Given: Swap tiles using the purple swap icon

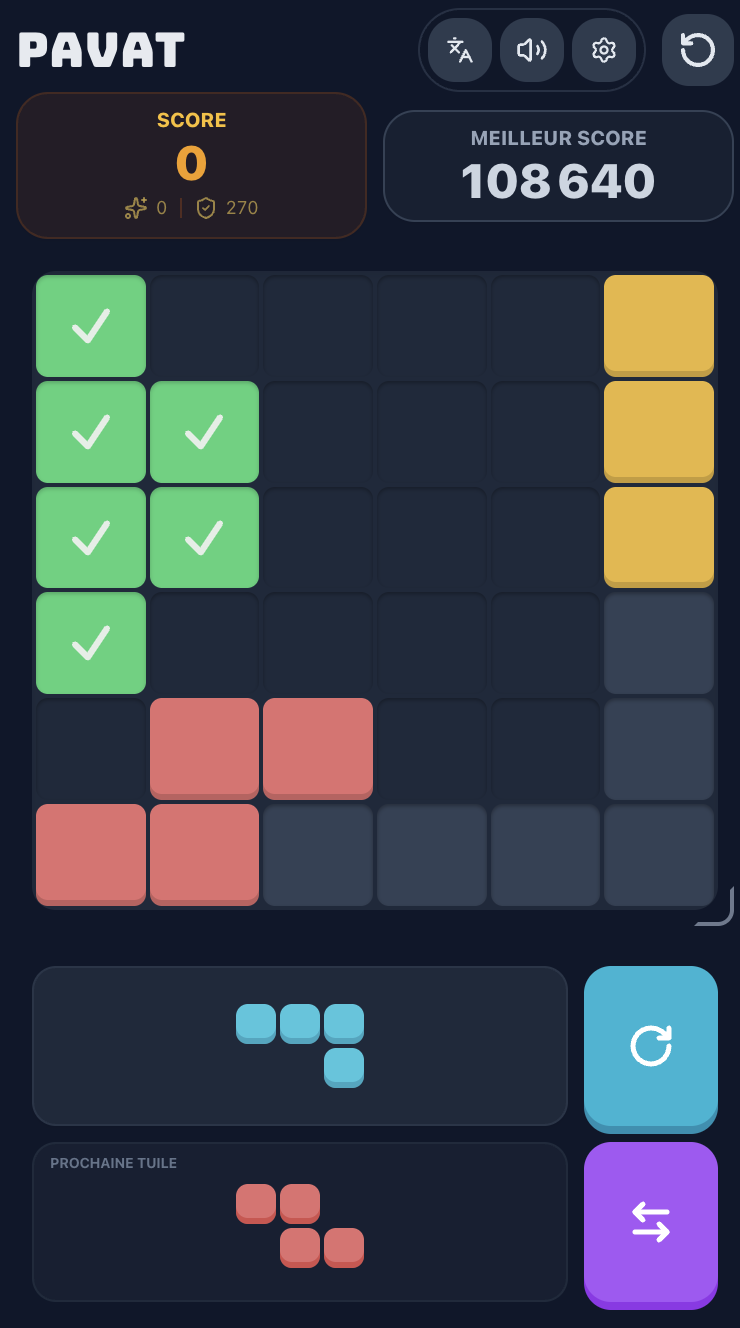Looking at the screenshot, I should pyautogui.click(x=651, y=1223).
